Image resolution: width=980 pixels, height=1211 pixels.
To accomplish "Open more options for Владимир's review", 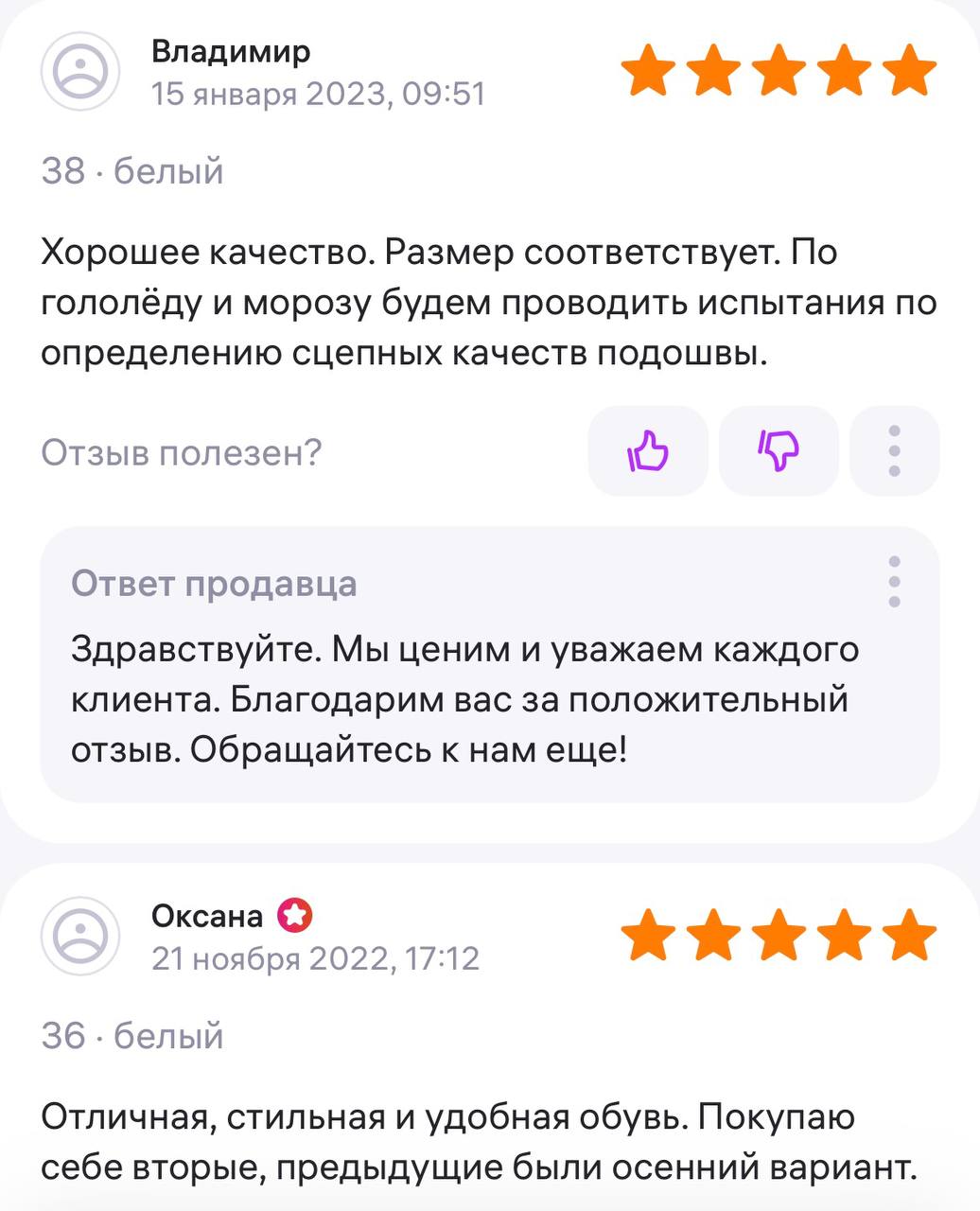I will (x=894, y=451).
